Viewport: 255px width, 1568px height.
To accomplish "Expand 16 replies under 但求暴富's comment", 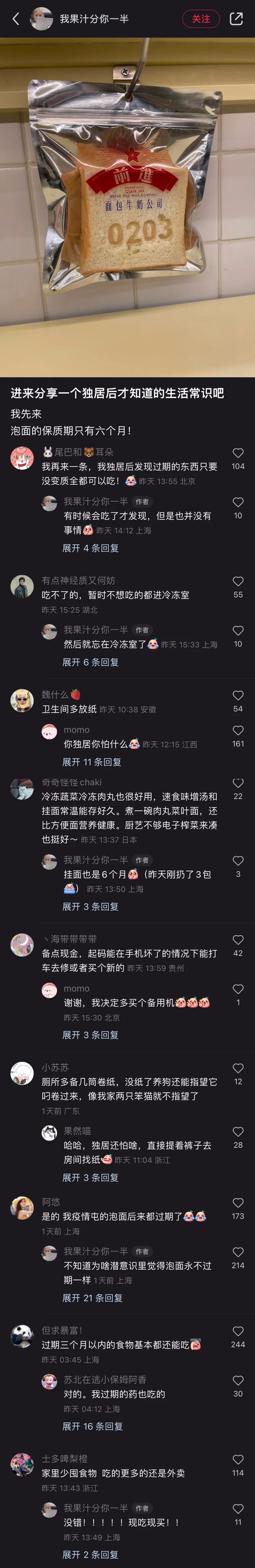I will [92, 1426].
